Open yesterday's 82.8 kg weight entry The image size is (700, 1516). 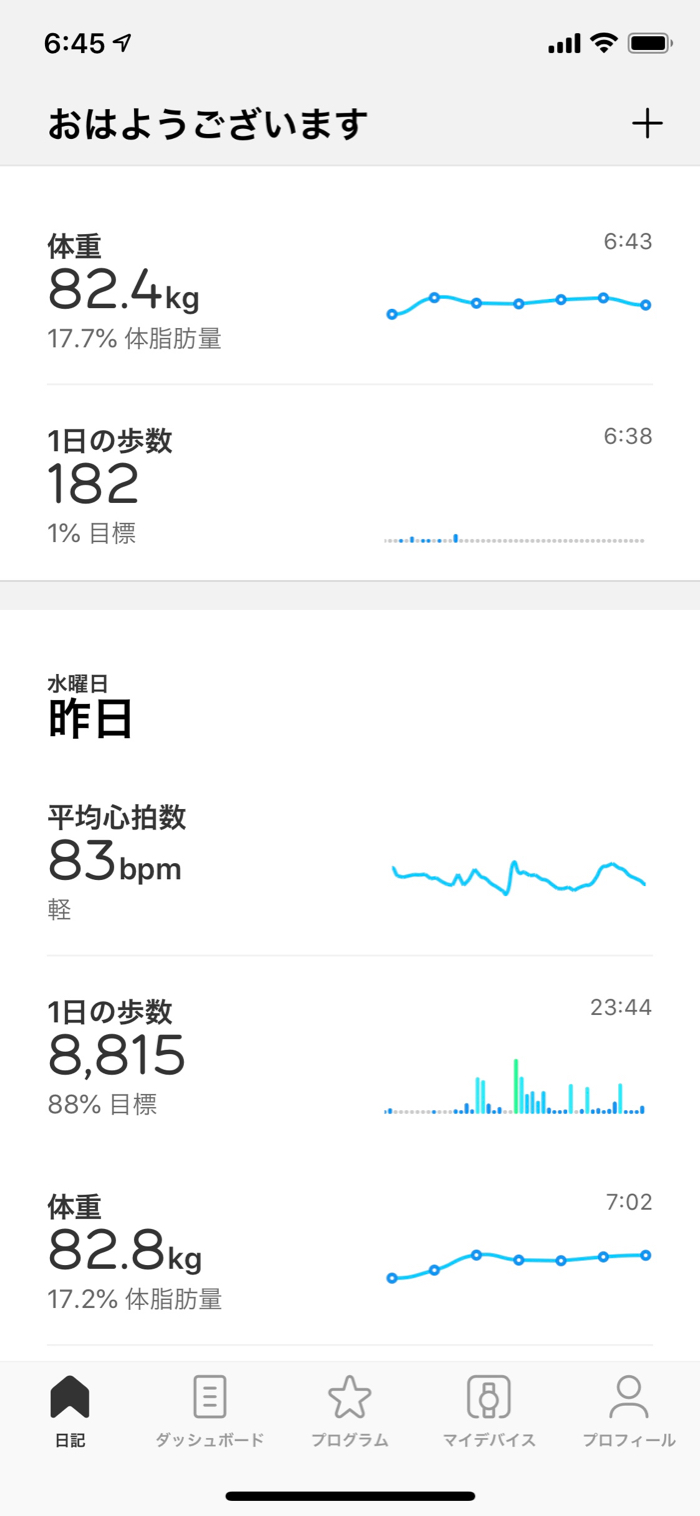[349, 1250]
